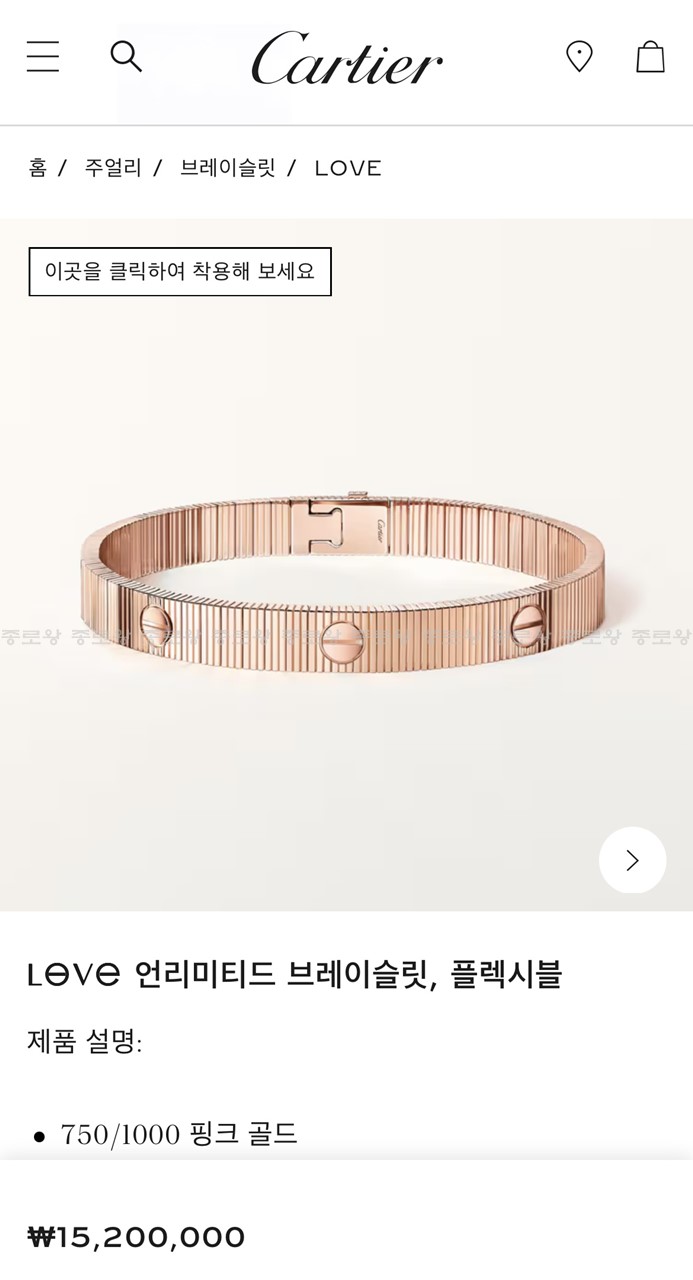The image size is (693, 1280).
Task: Open the hamburger menu
Action: coord(43,56)
